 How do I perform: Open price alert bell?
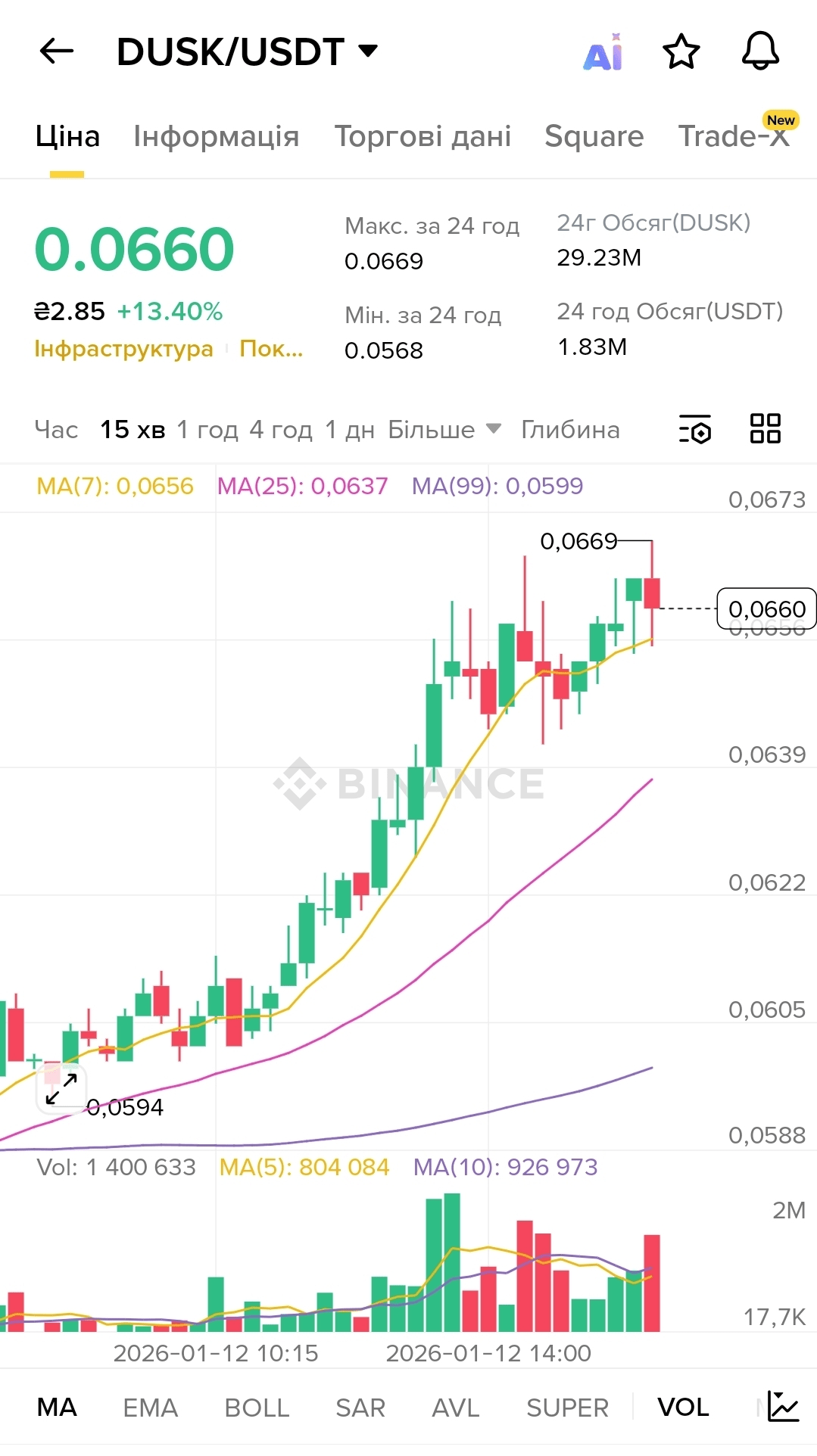pyautogui.click(x=760, y=51)
